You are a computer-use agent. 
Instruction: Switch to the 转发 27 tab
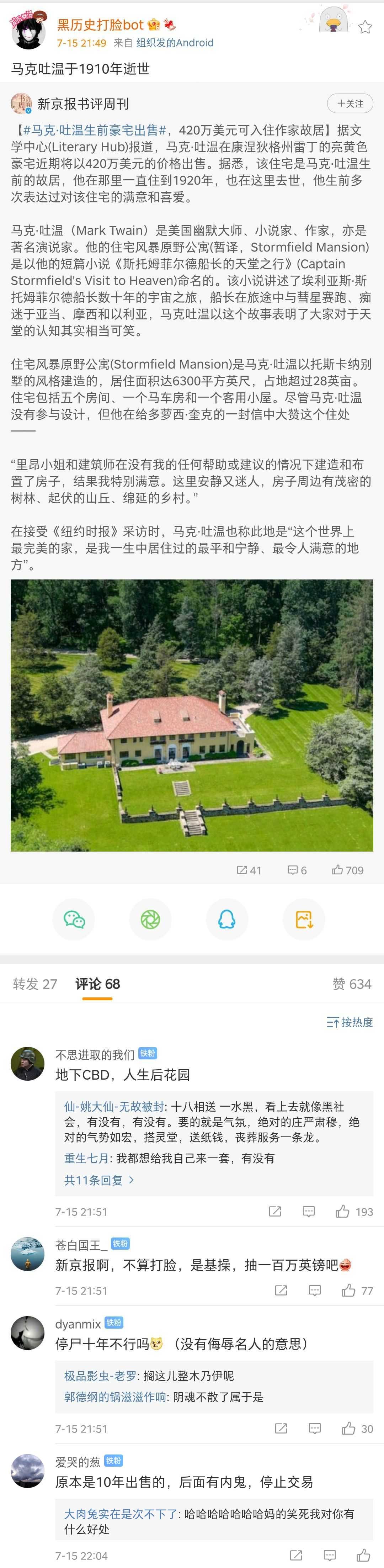(35, 984)
